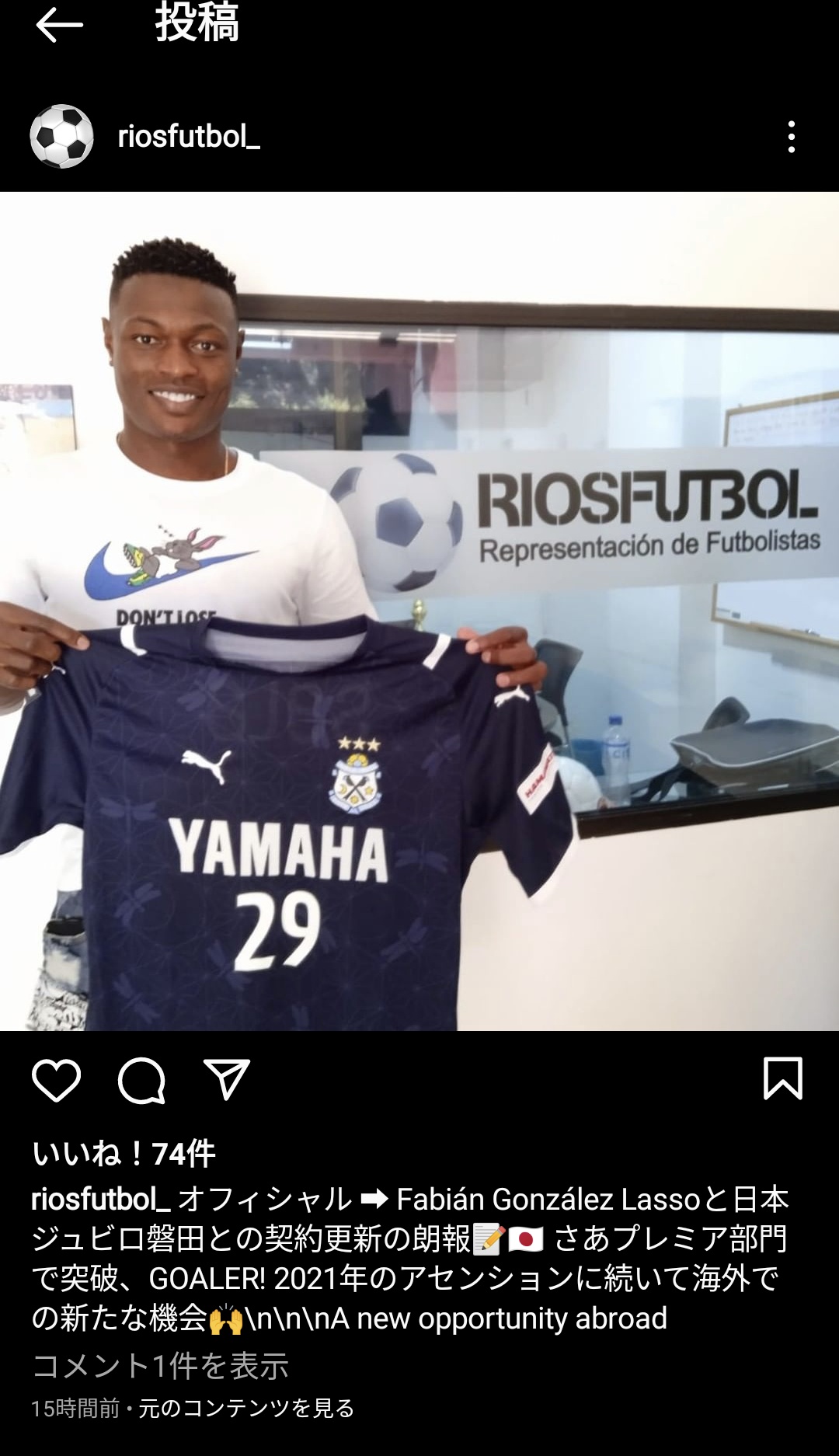This screenshot has width=839, height=1456.
Task: Show the 1 comment
Action: click(160, 1365)
